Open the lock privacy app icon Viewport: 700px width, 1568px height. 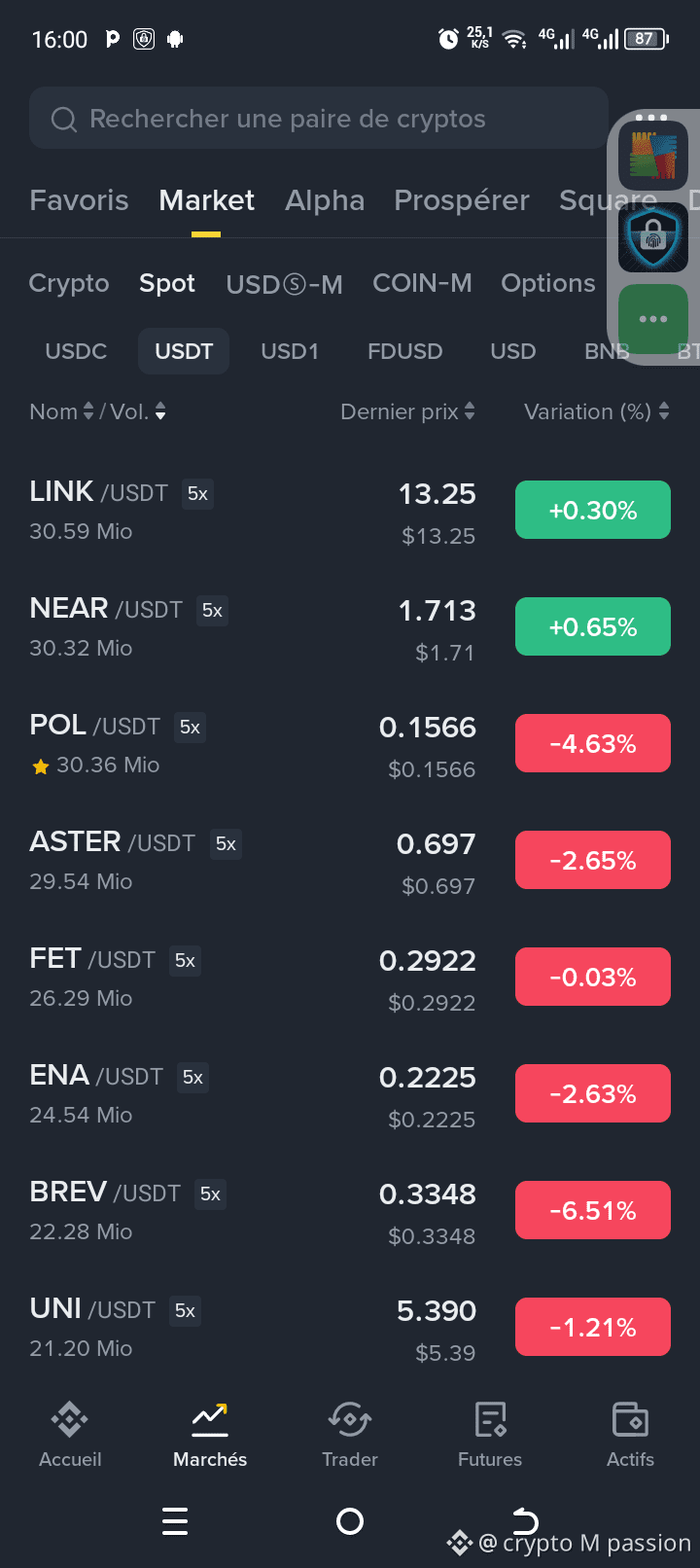652,238
